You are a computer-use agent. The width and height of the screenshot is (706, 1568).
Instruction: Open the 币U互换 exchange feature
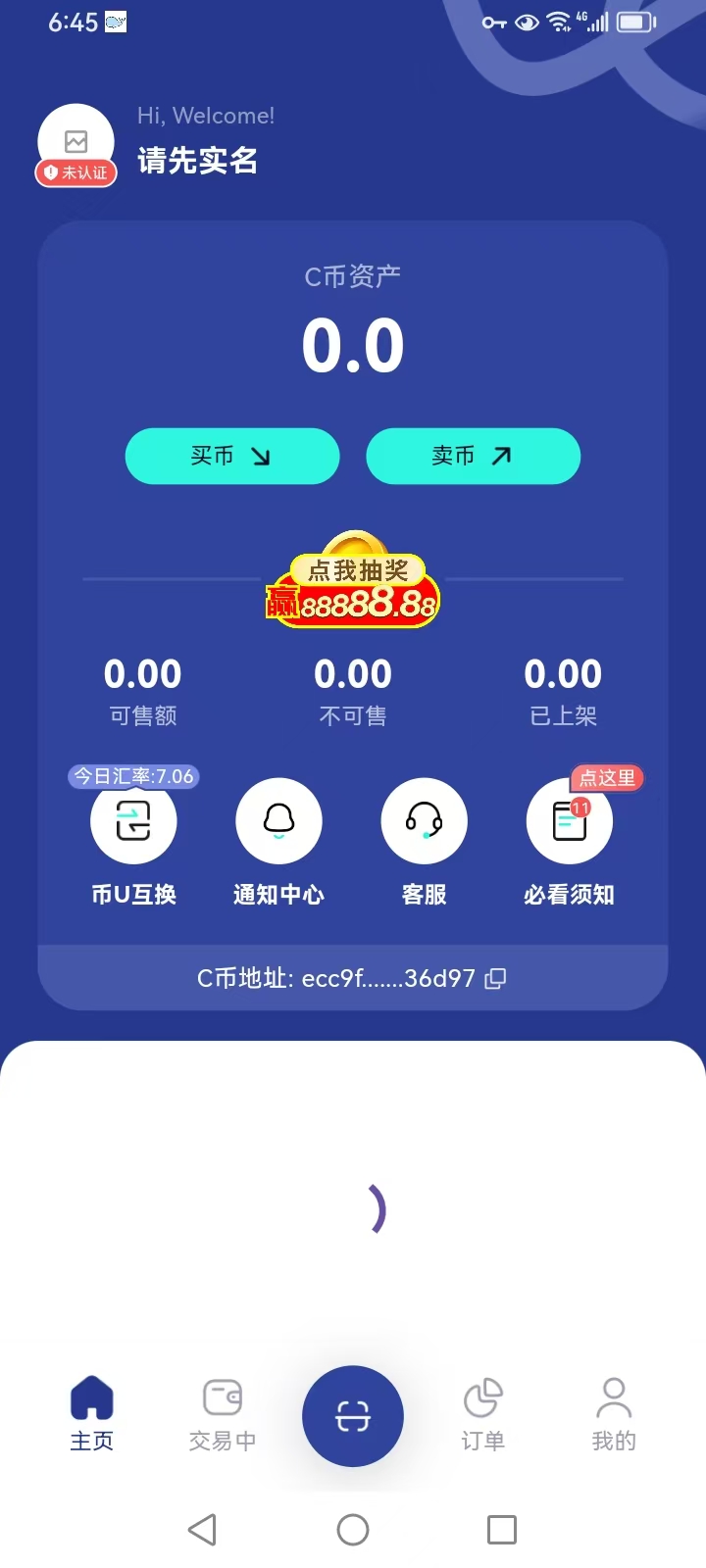coord(133,833)
